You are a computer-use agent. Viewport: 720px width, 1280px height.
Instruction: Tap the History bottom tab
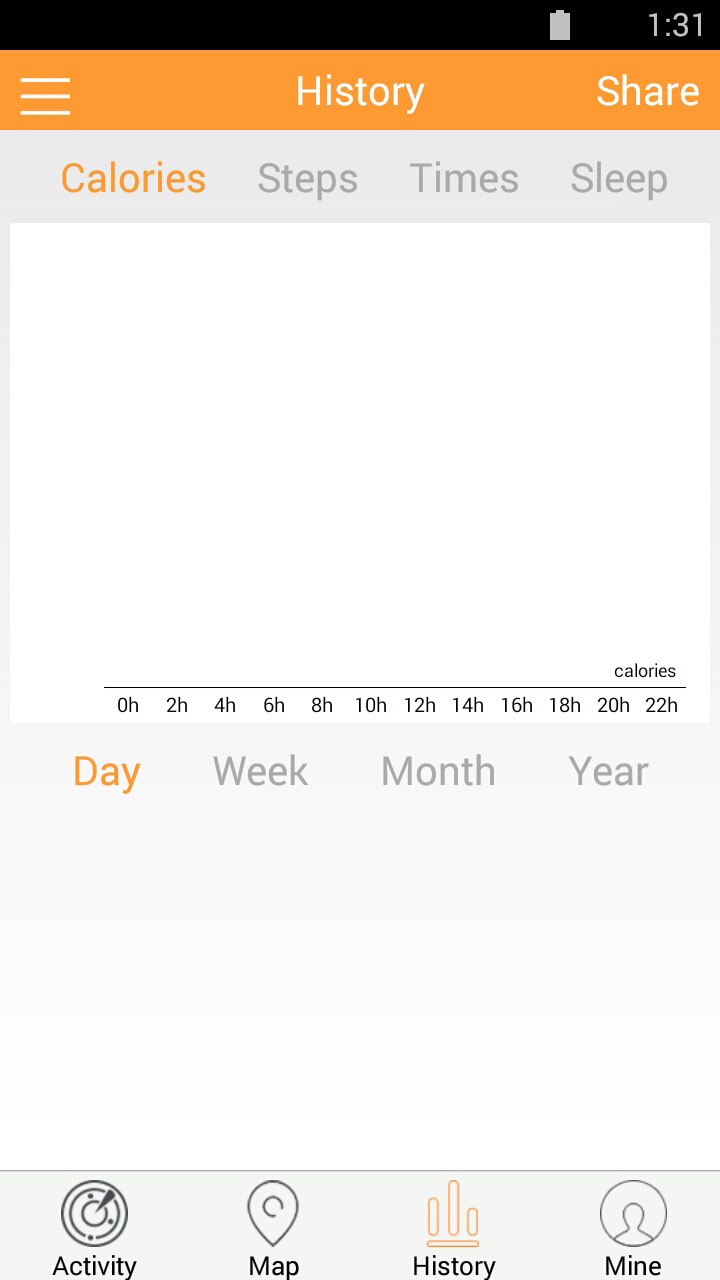[x=454, y=1227]
